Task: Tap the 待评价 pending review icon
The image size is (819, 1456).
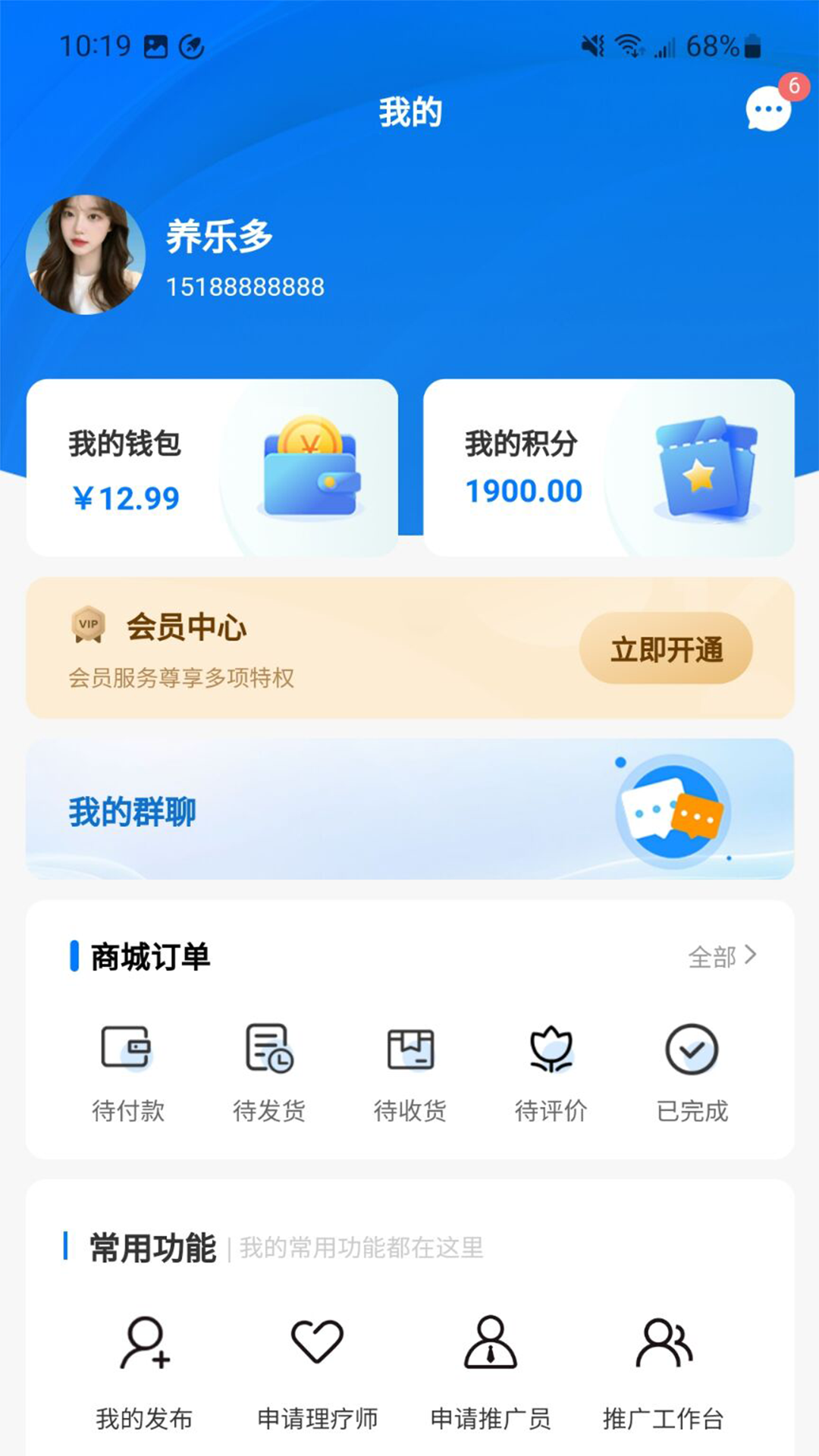Action: [550, 1050]
